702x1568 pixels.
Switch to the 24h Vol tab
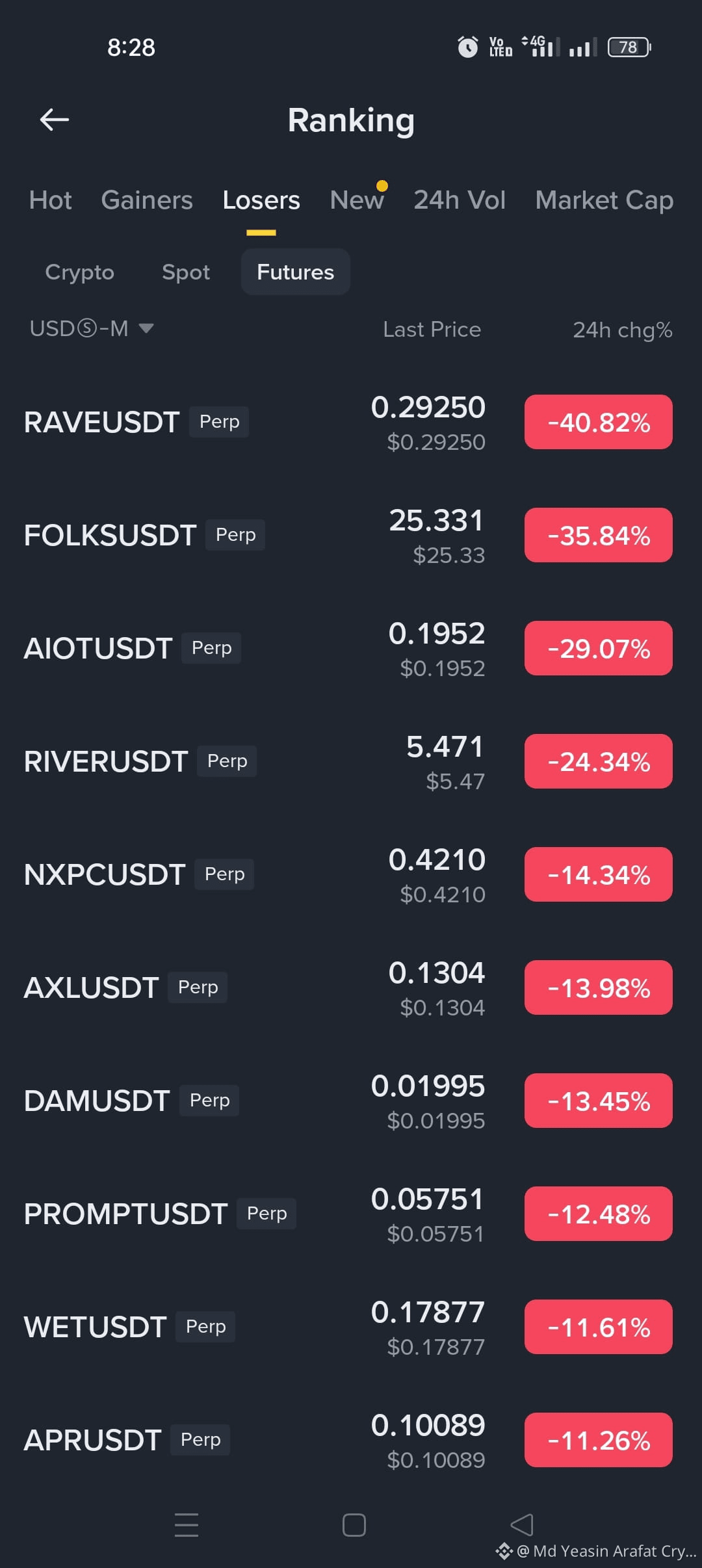(x=460, y=200)
